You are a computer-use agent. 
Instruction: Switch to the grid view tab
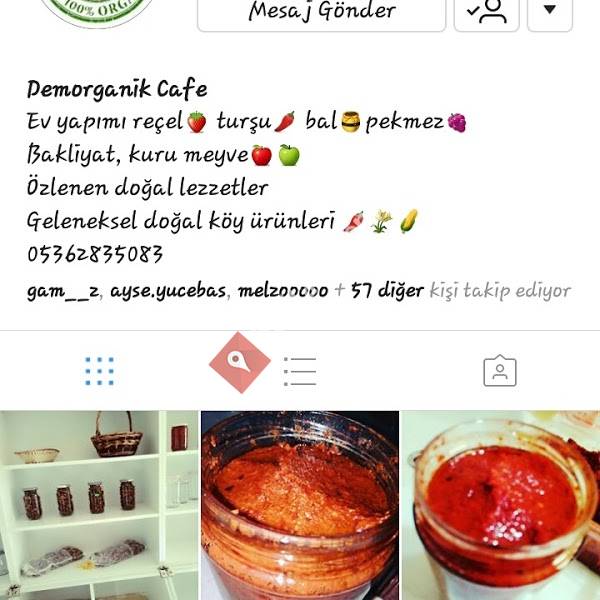point(100,371)
